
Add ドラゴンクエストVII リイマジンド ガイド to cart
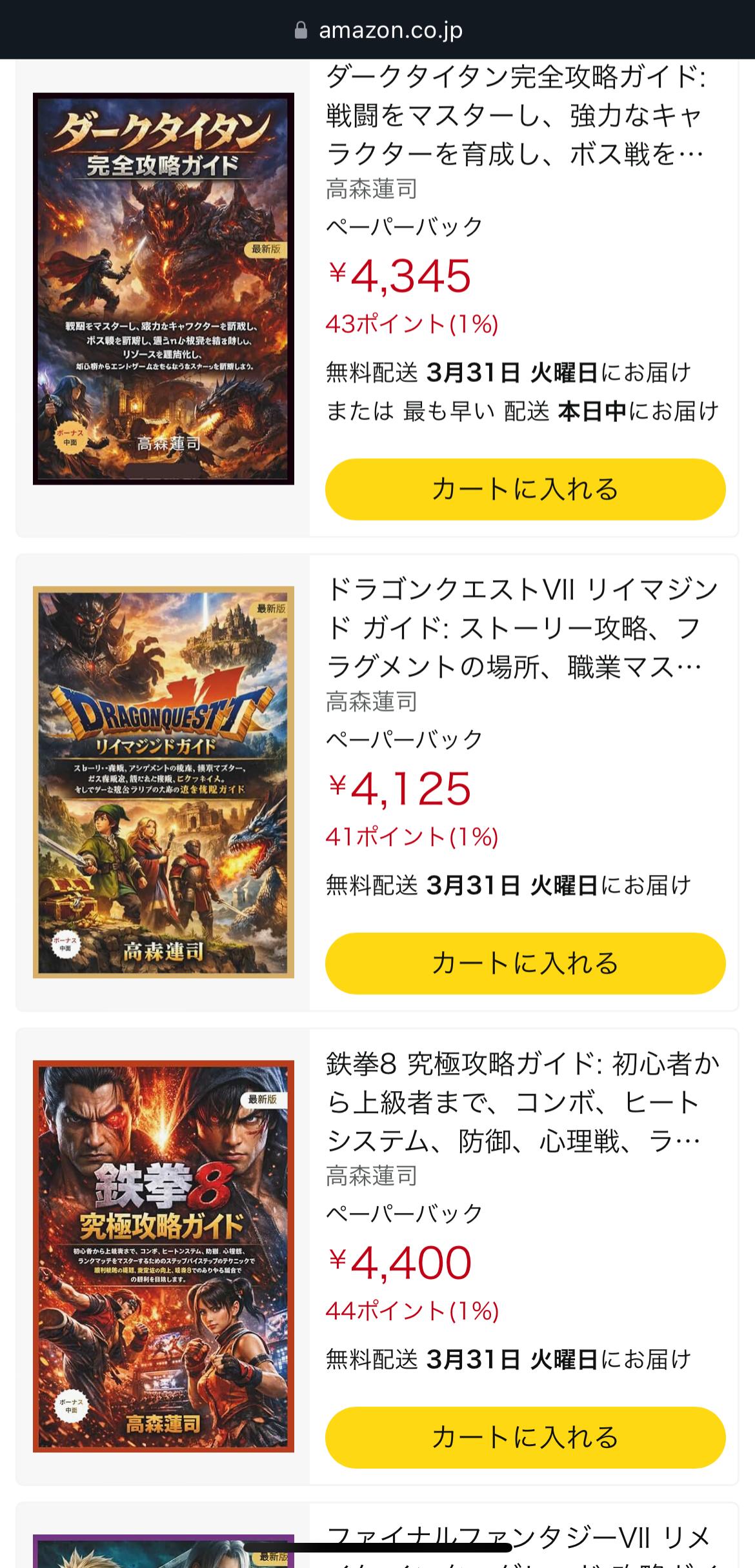point(525,963)
